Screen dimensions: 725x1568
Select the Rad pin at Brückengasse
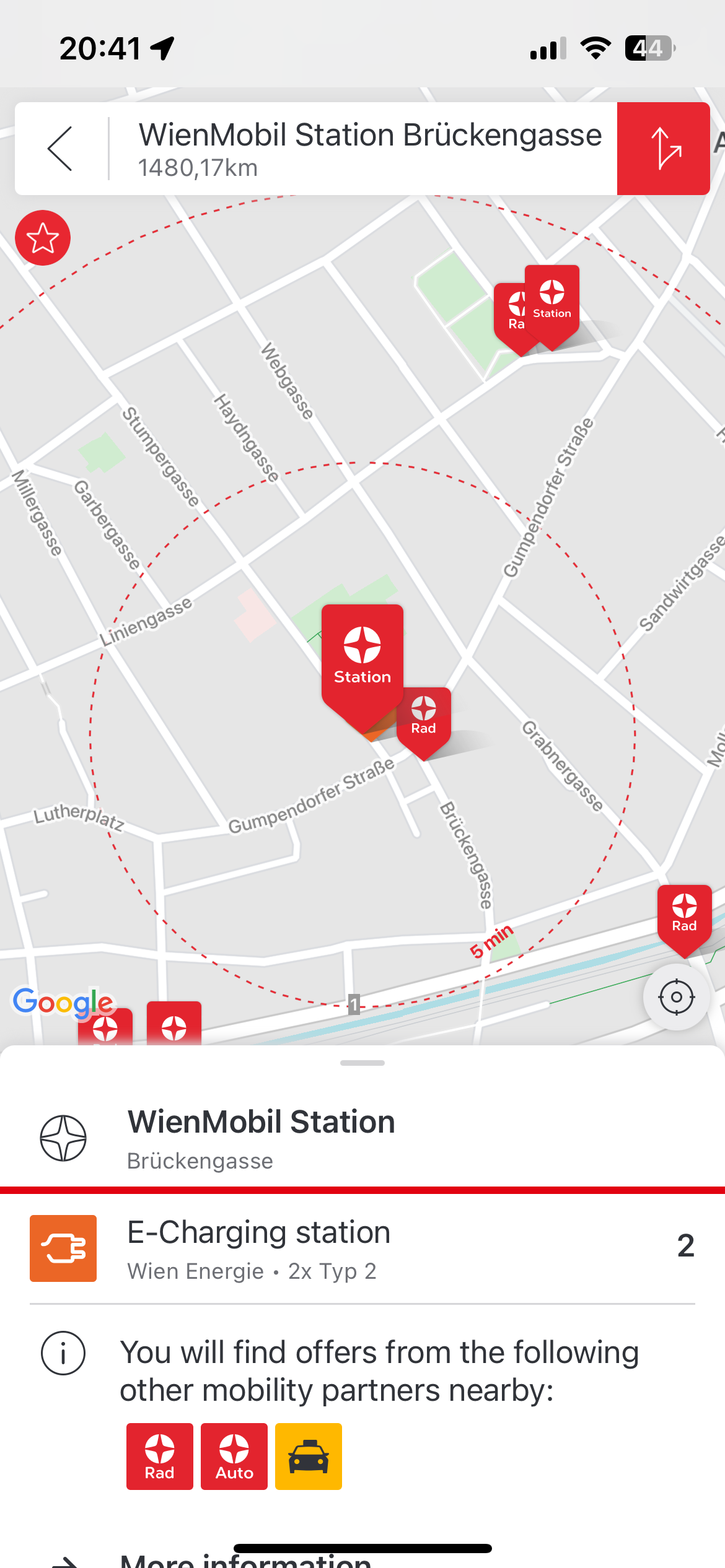click(424, 717)
